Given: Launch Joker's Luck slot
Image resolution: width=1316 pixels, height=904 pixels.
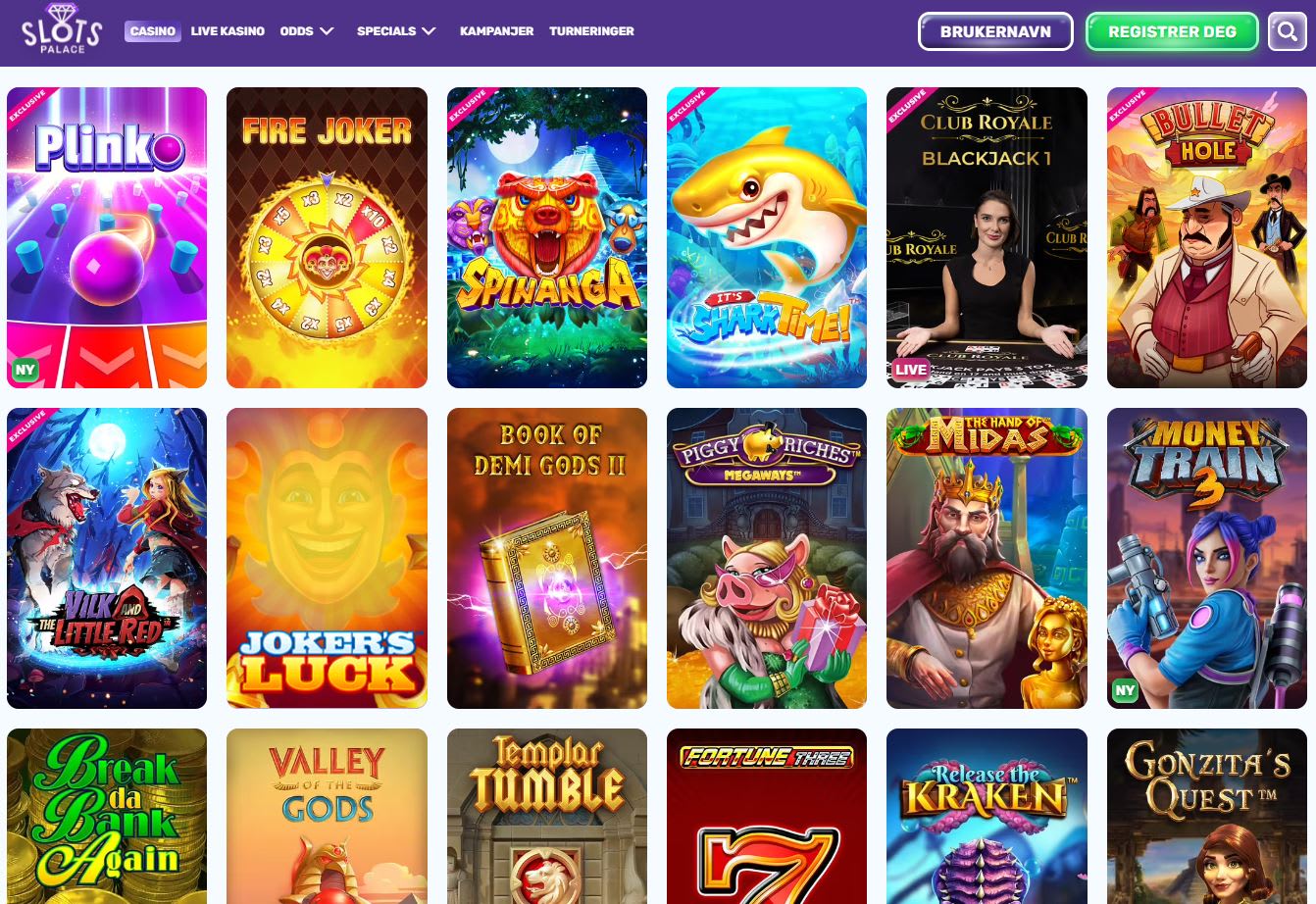Looking at the screenshot, I should pyautogui.click(x=327, y=558).
